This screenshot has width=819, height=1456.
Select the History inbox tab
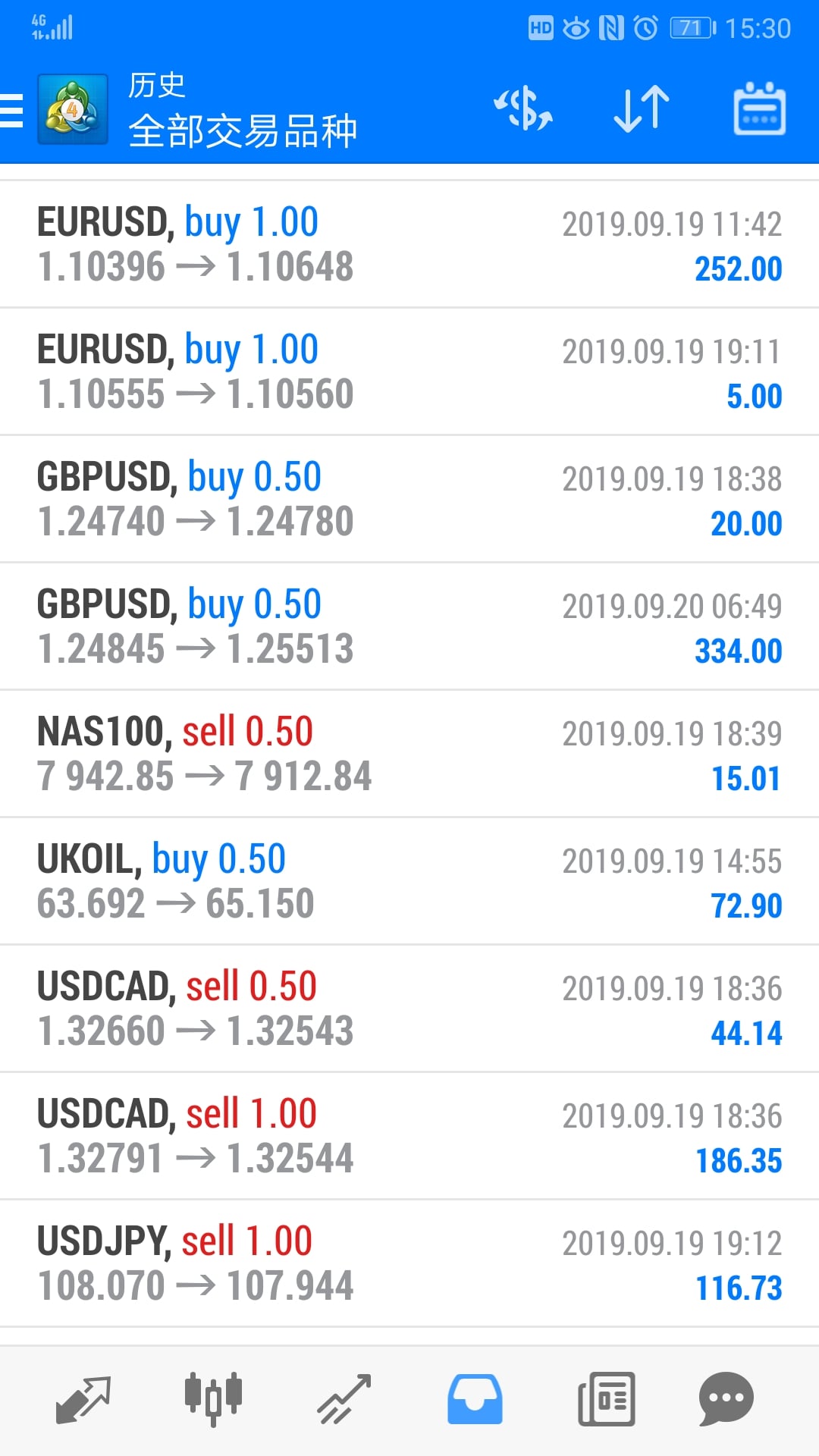[475, 1399]
